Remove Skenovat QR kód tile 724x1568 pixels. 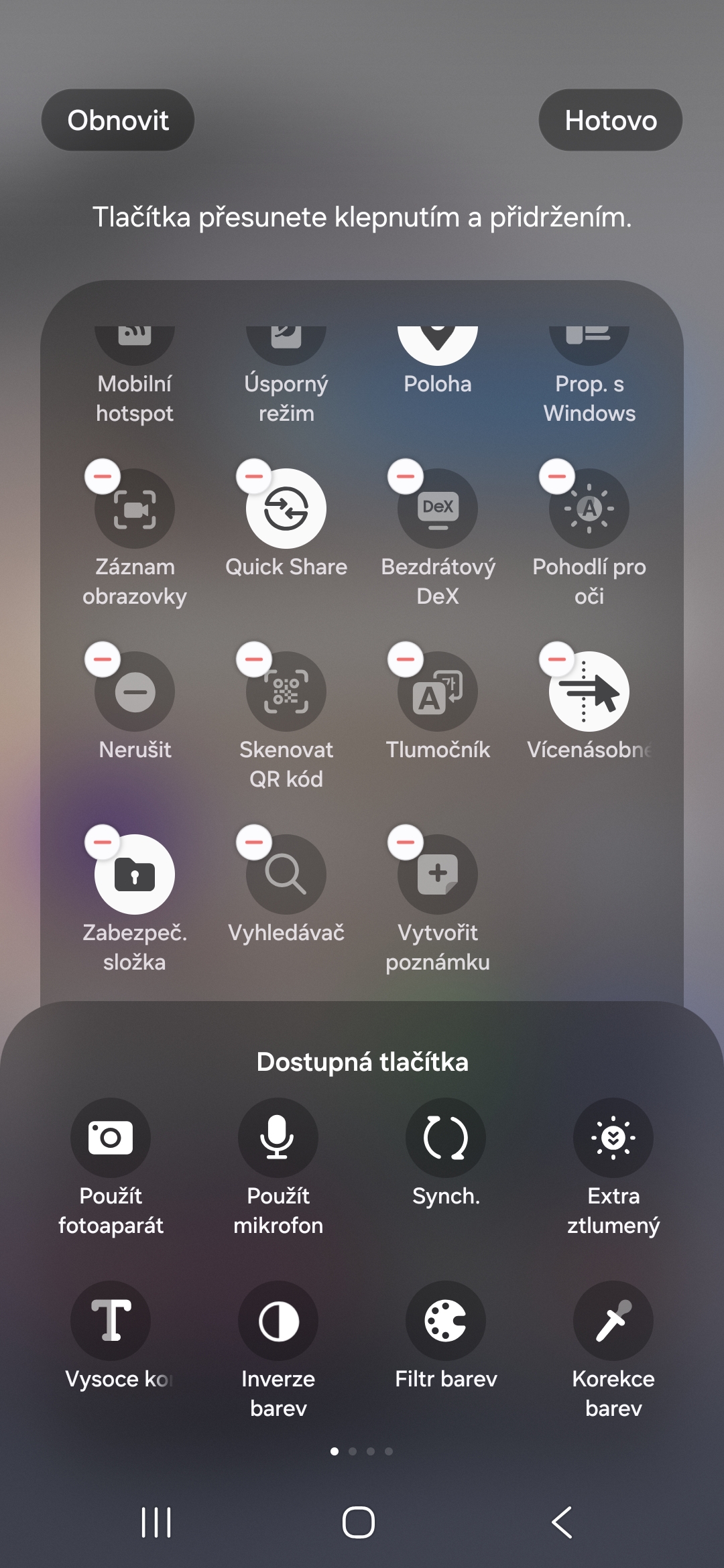pyautogui.click(x=254, y=659)
